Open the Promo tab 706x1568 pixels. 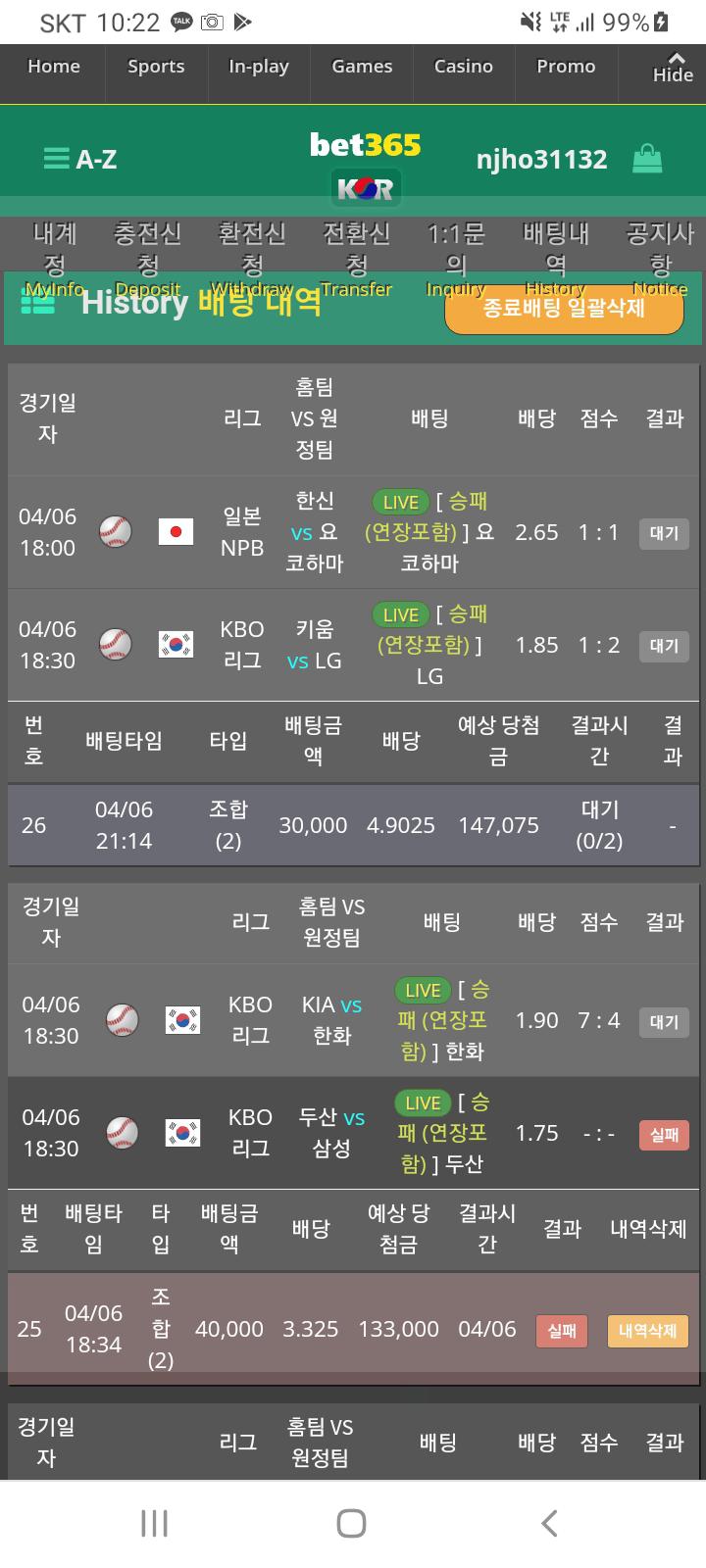click(x=566, y=67)
